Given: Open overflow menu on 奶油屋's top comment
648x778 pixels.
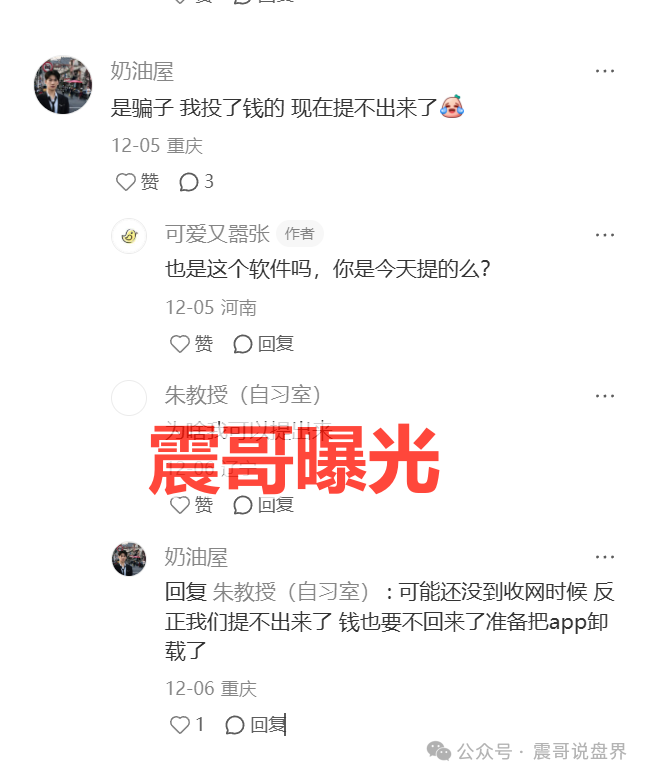Looking at the screenshot, I should [x=604, y=72].
